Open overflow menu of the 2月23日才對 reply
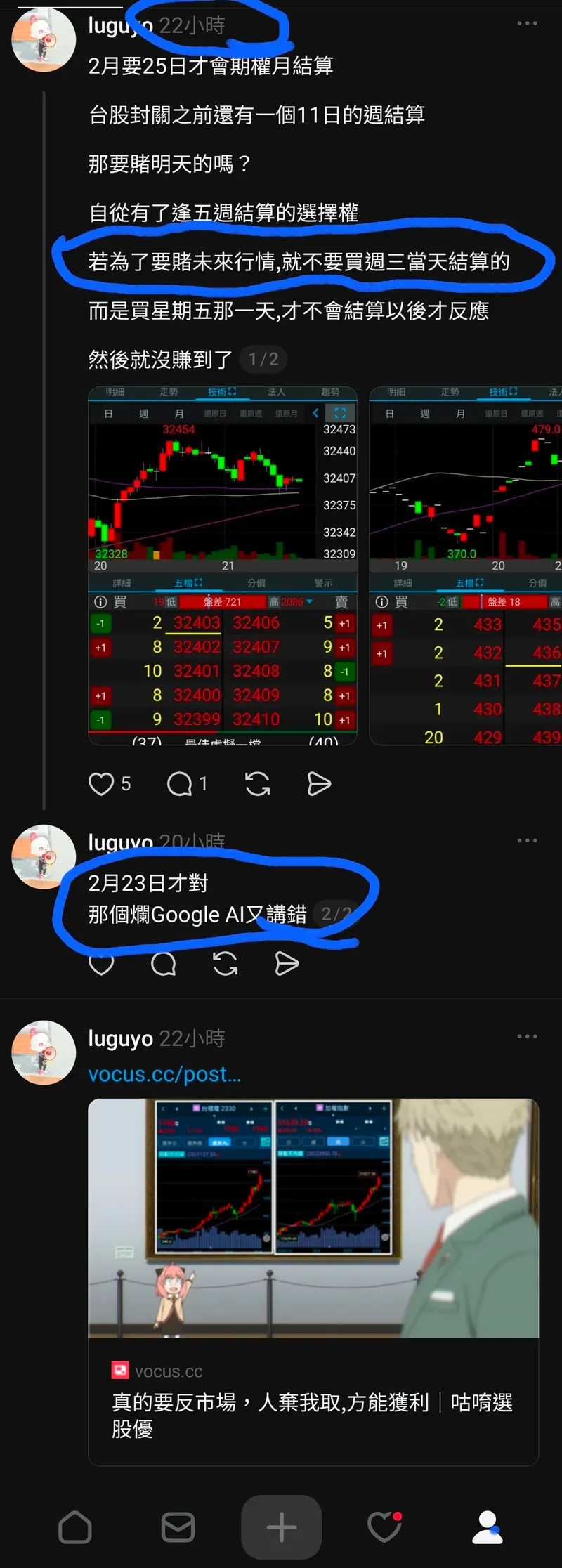 point(527,841)
